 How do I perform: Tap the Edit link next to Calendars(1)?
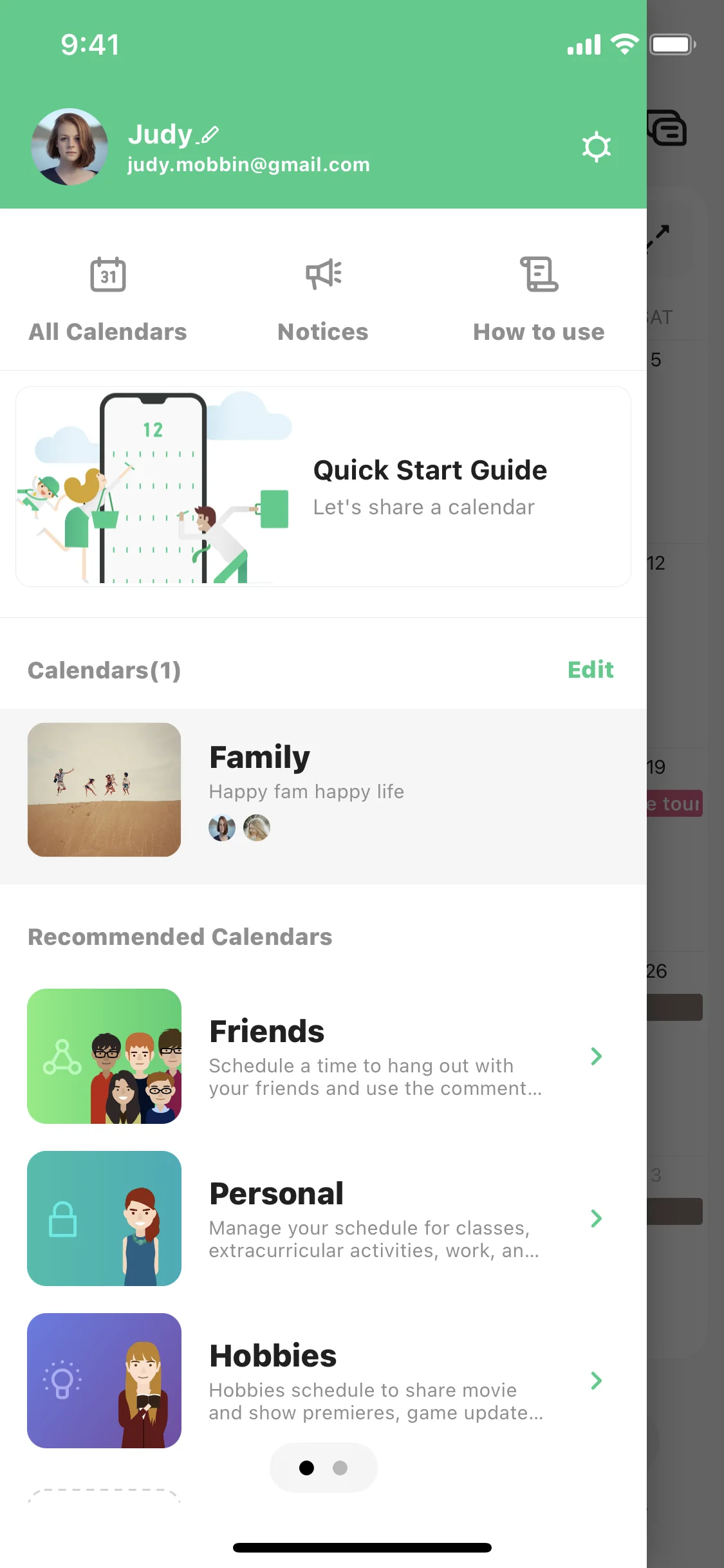point(589,670)
